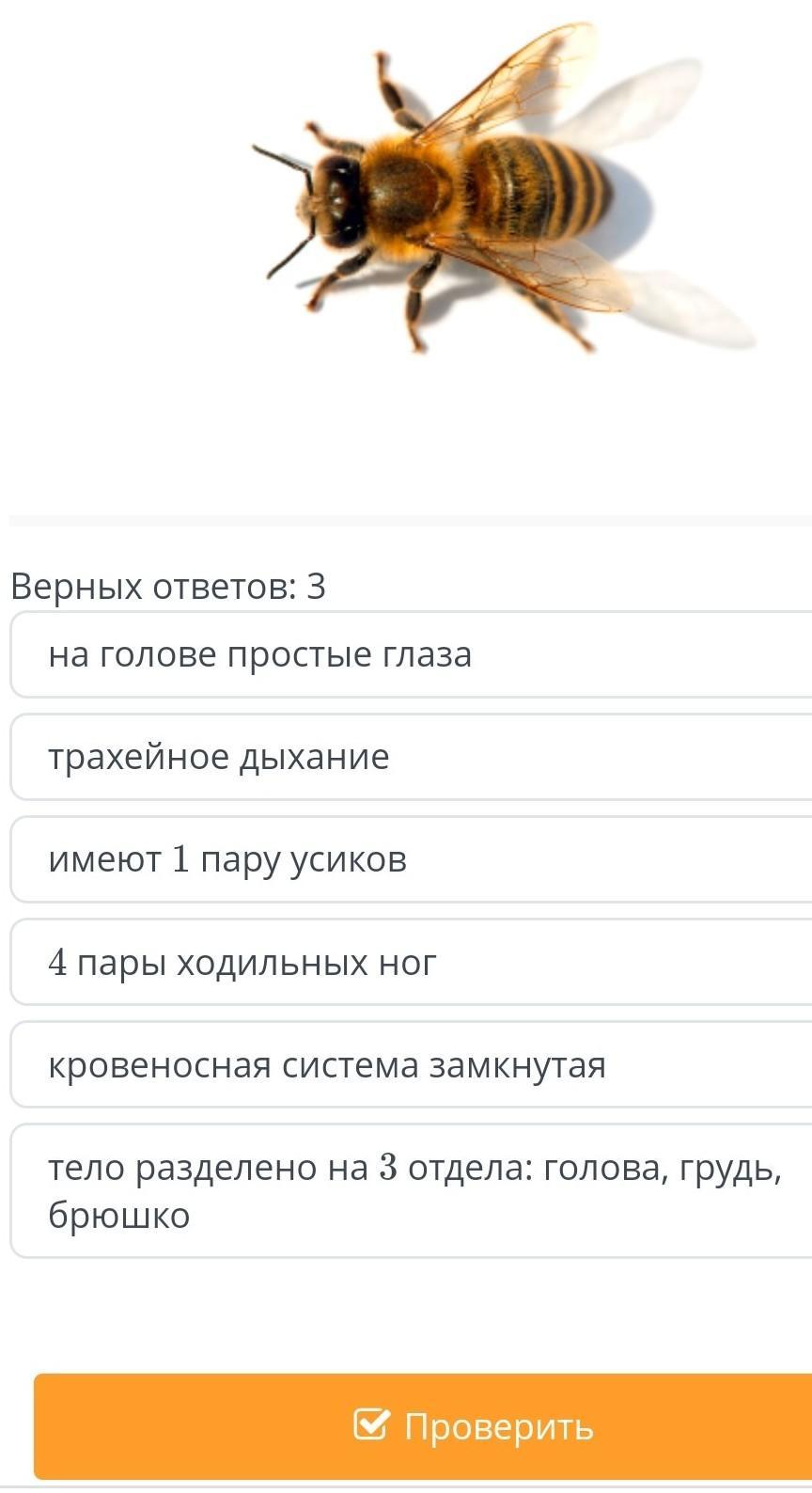Select answer 'на голове простые глаза'
Viewport: 812px width, 1493px height.
412,655
